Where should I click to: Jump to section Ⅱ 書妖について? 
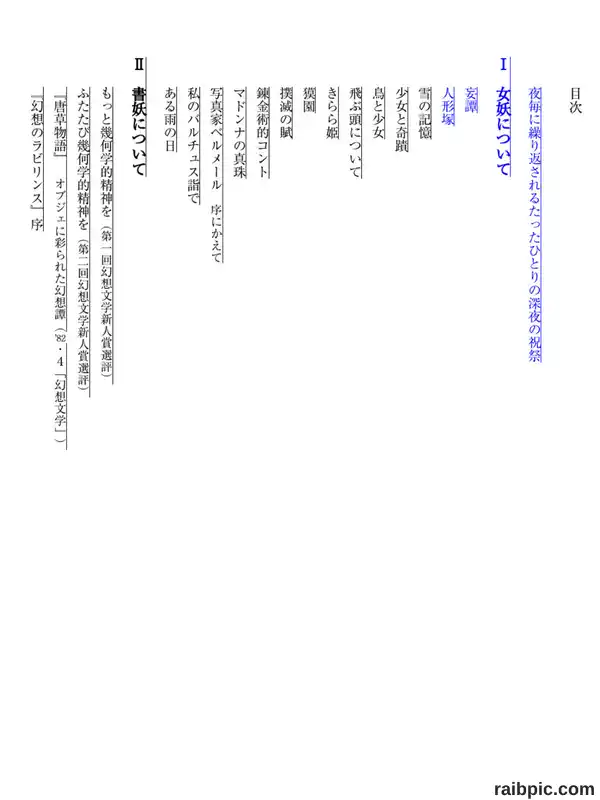click(139, 117)
